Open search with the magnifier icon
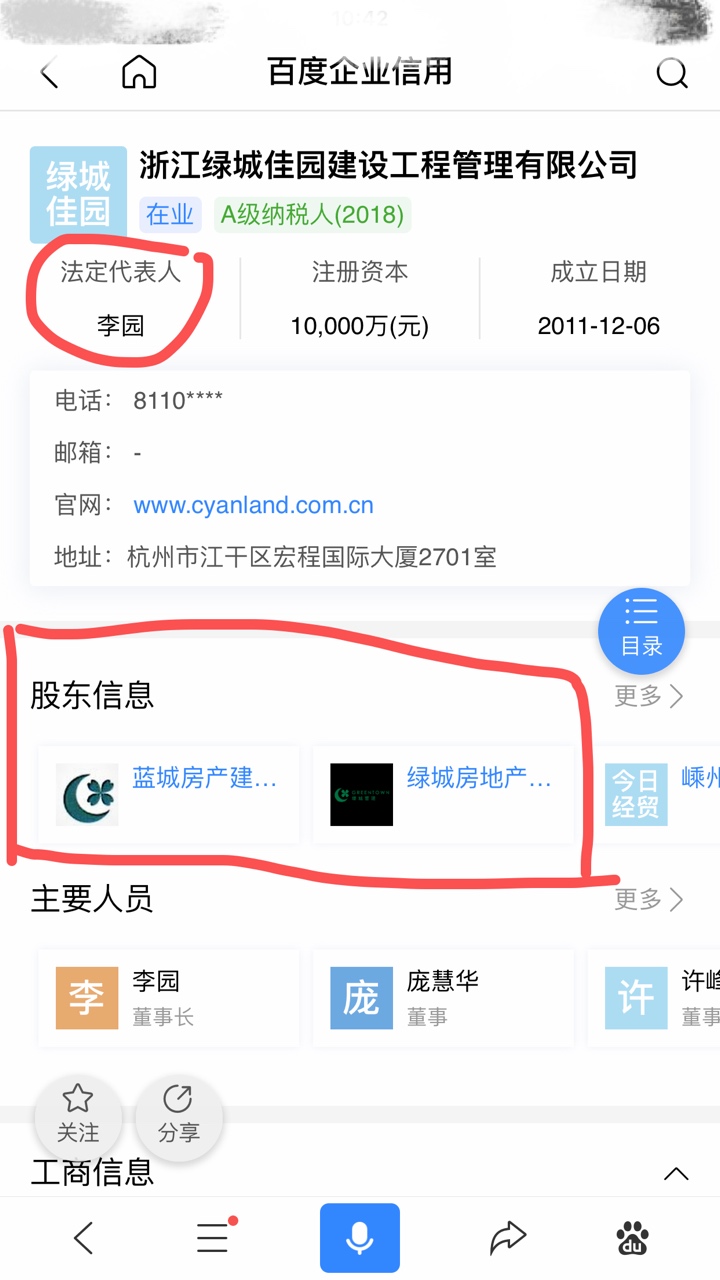720x1280 pixels. (671, 73)
